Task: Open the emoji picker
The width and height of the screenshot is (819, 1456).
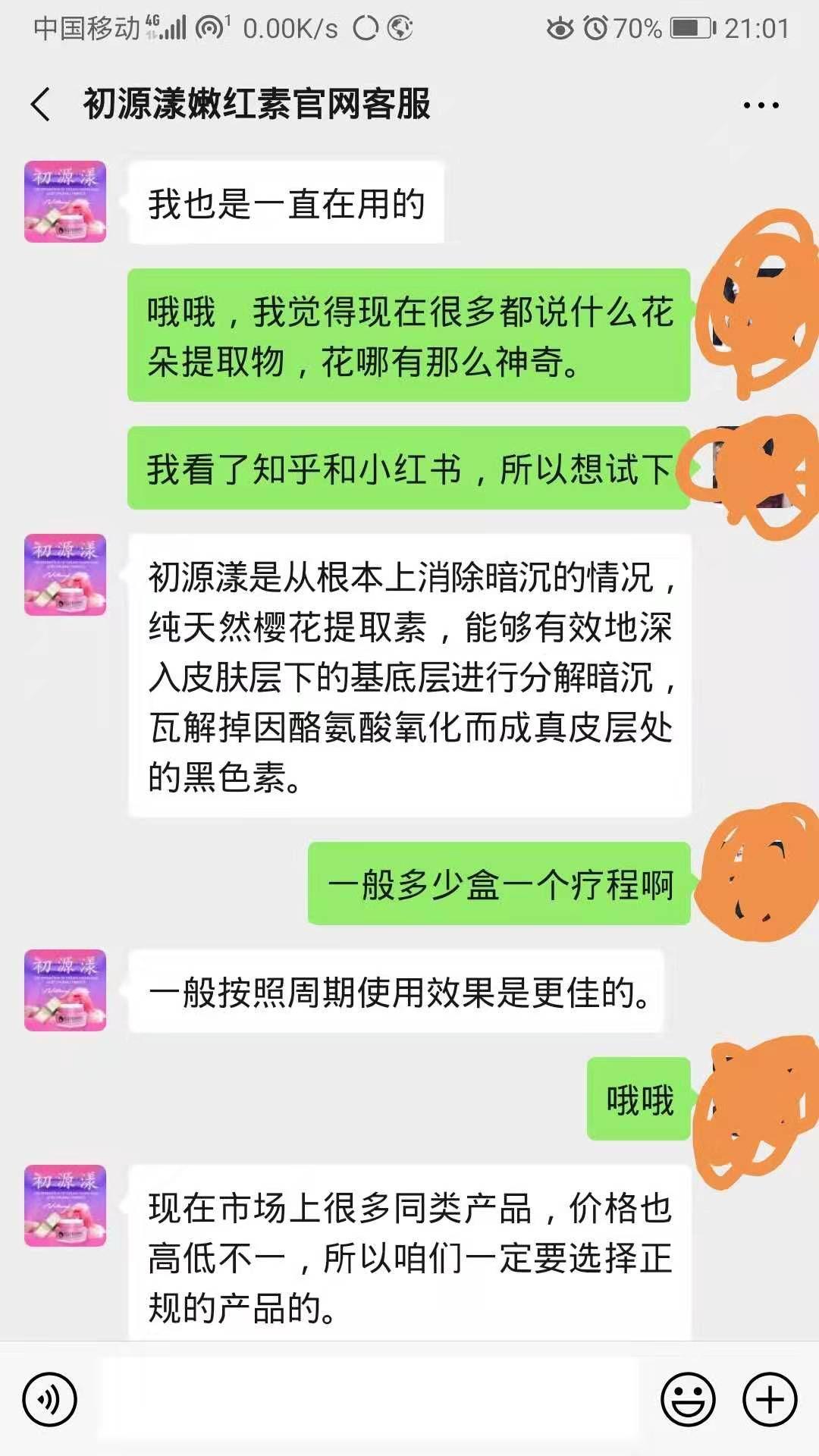Action: pos(688,1399)
